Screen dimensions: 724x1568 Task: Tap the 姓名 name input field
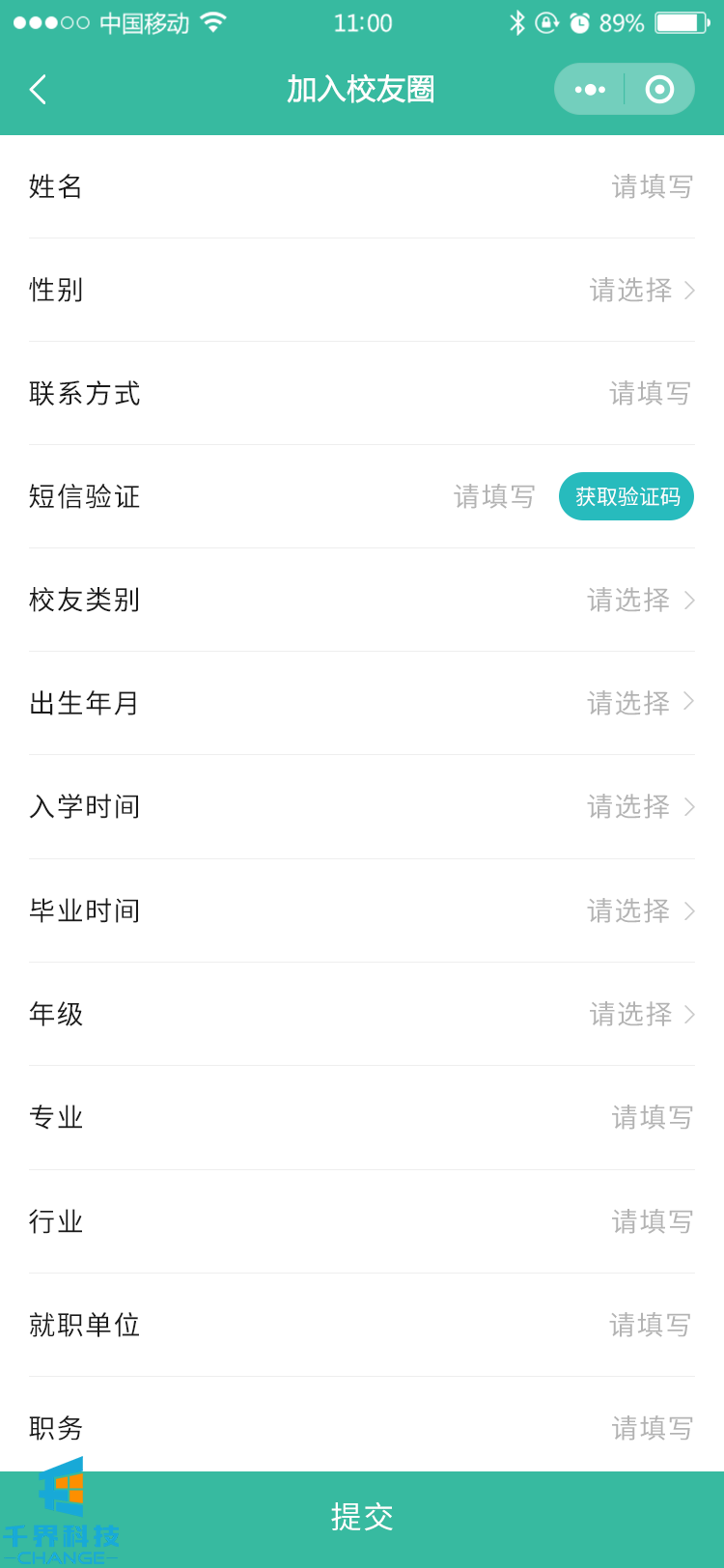click(x=652, y=186)
